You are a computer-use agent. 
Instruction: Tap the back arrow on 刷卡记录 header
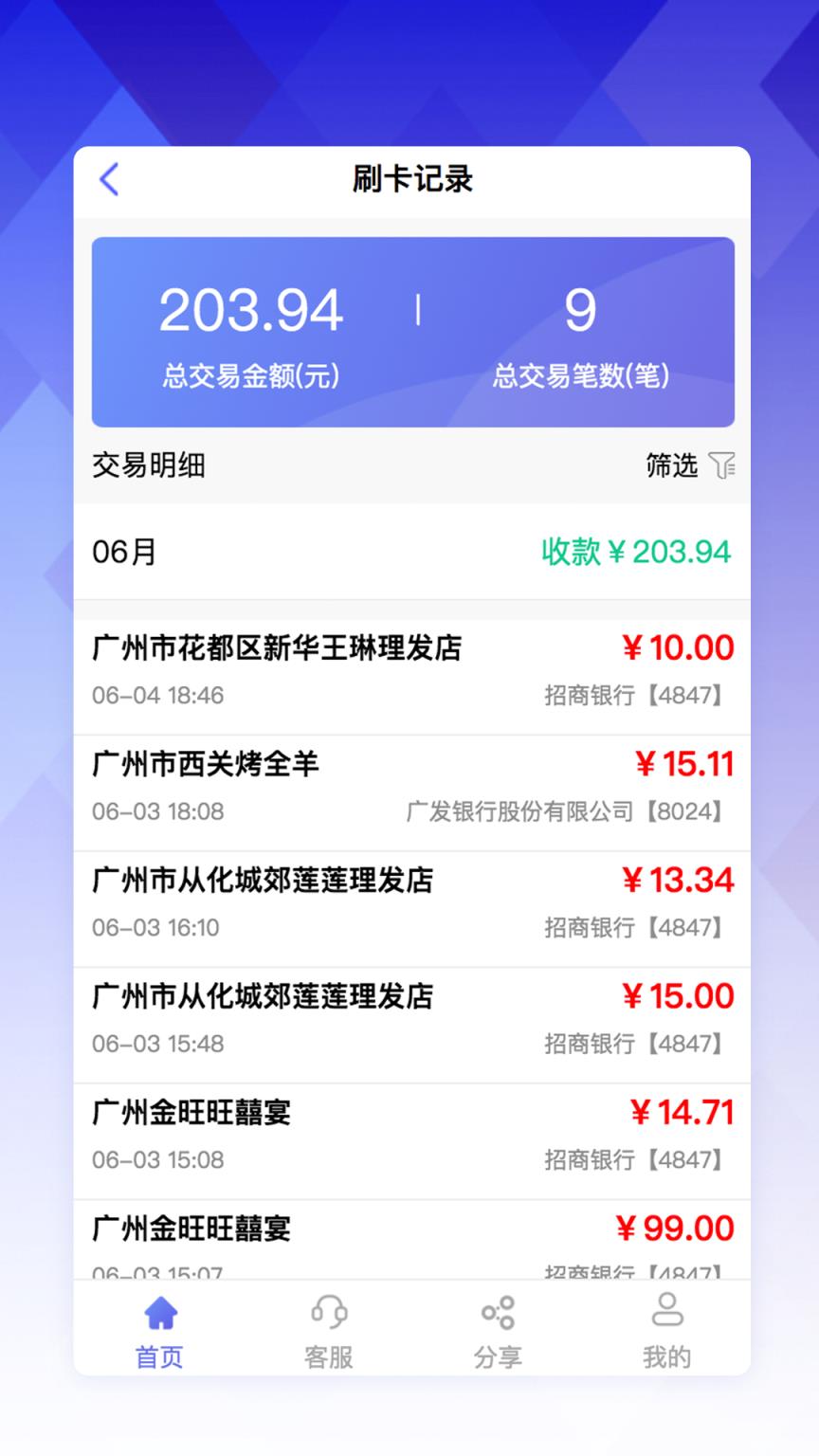pos(109,180)
